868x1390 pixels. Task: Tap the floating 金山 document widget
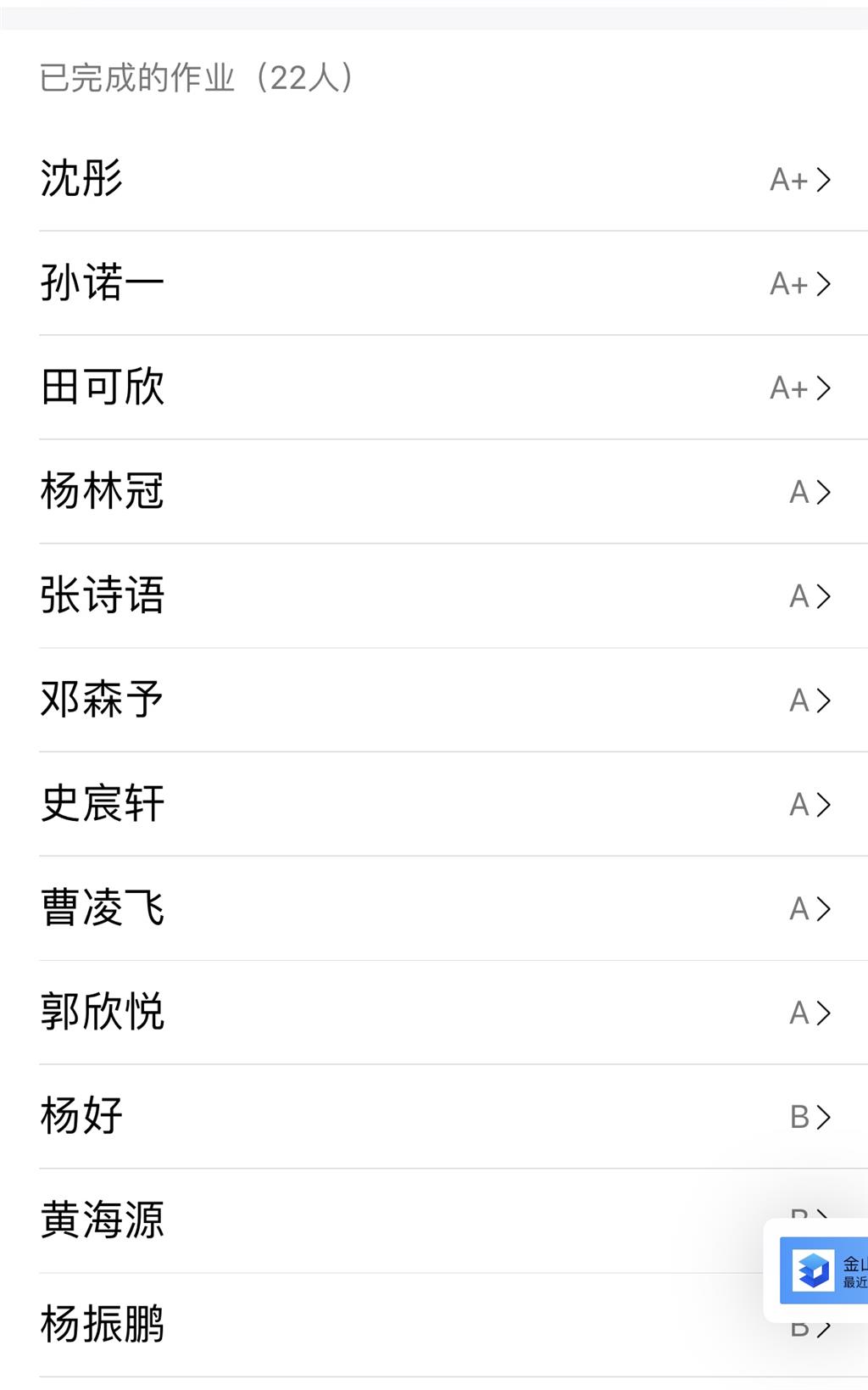coord(822,1270)
